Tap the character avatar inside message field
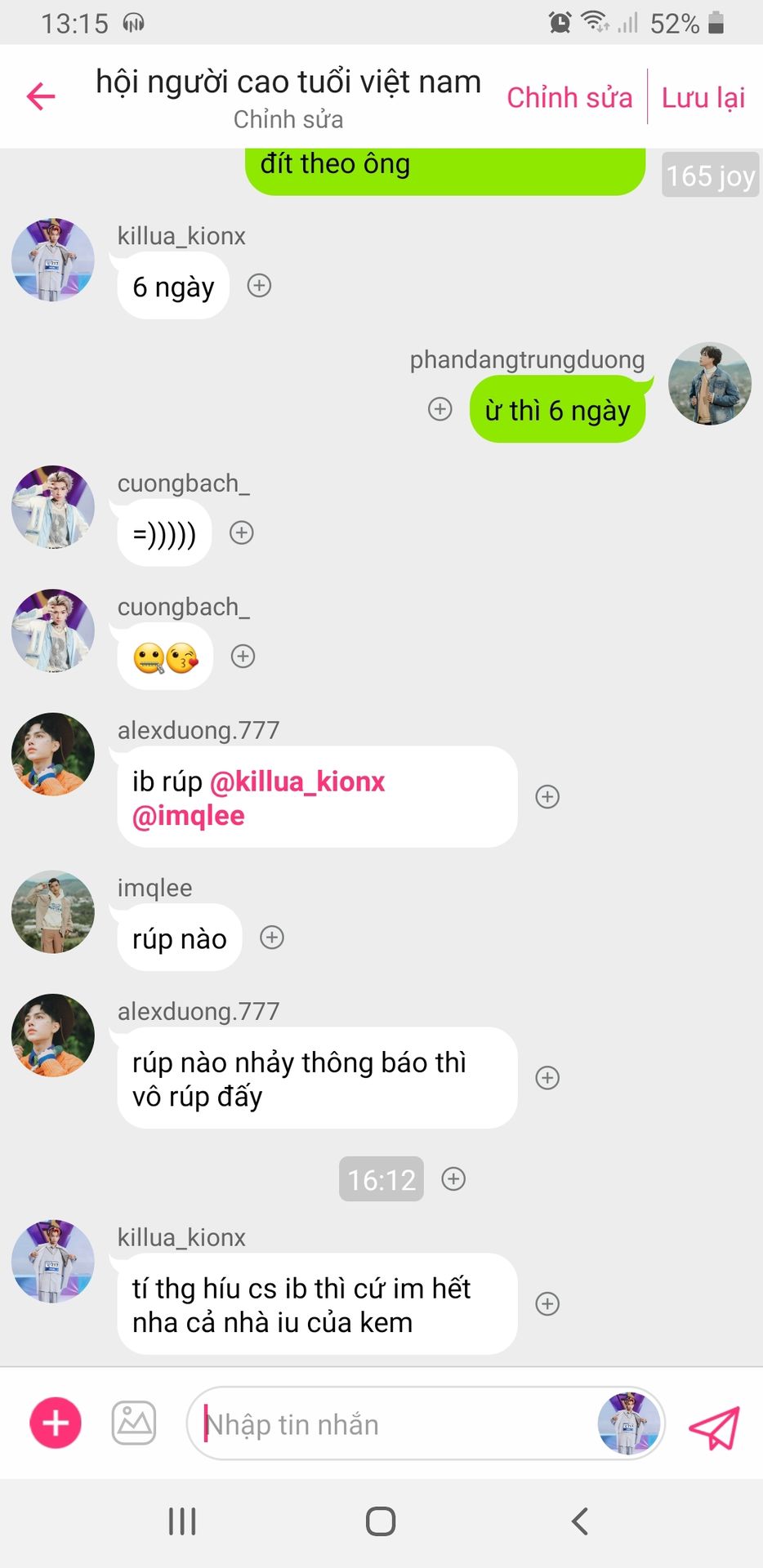Image resolution: width=763 pixels, height=1568 pixels. pyautogui.click(x=628, y=1423)
